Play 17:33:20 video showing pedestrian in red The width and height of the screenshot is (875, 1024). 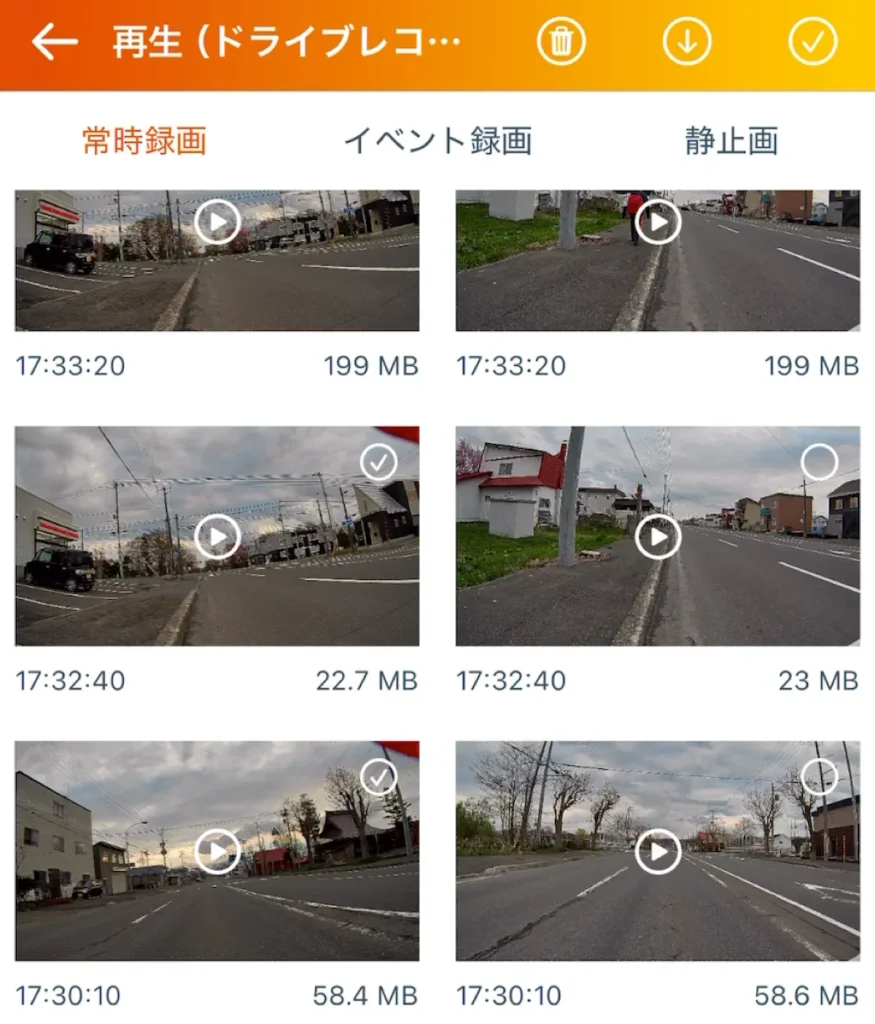657,222
